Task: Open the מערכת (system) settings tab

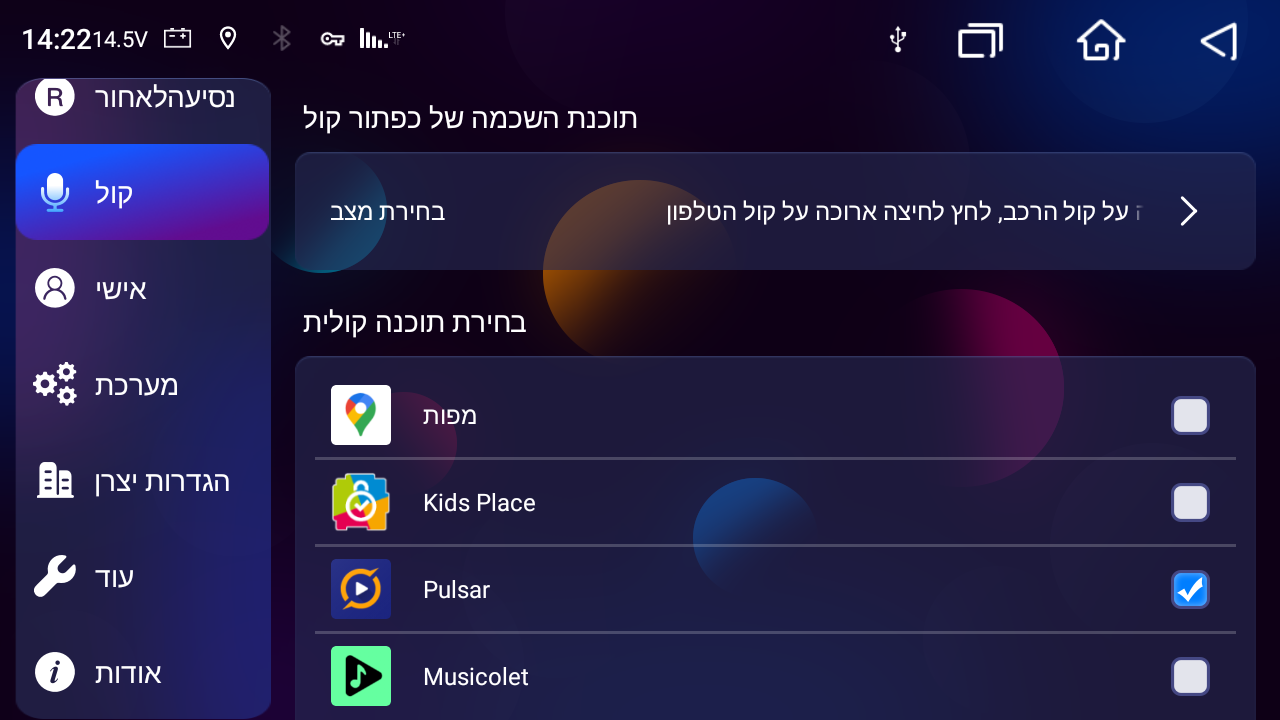Action: (x=142, y=385)
